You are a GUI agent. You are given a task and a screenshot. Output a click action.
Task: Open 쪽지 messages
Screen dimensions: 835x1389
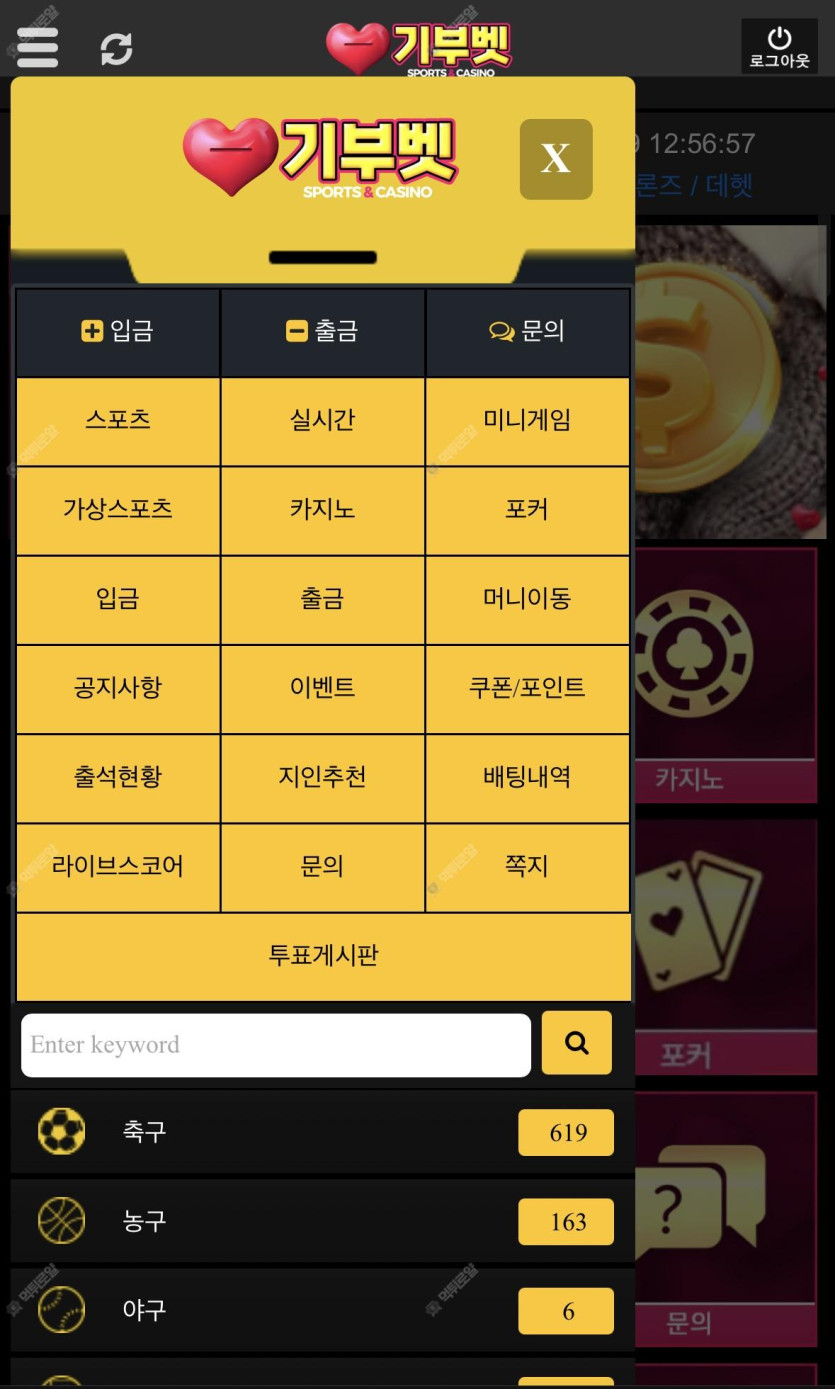(x=527, y=866)
